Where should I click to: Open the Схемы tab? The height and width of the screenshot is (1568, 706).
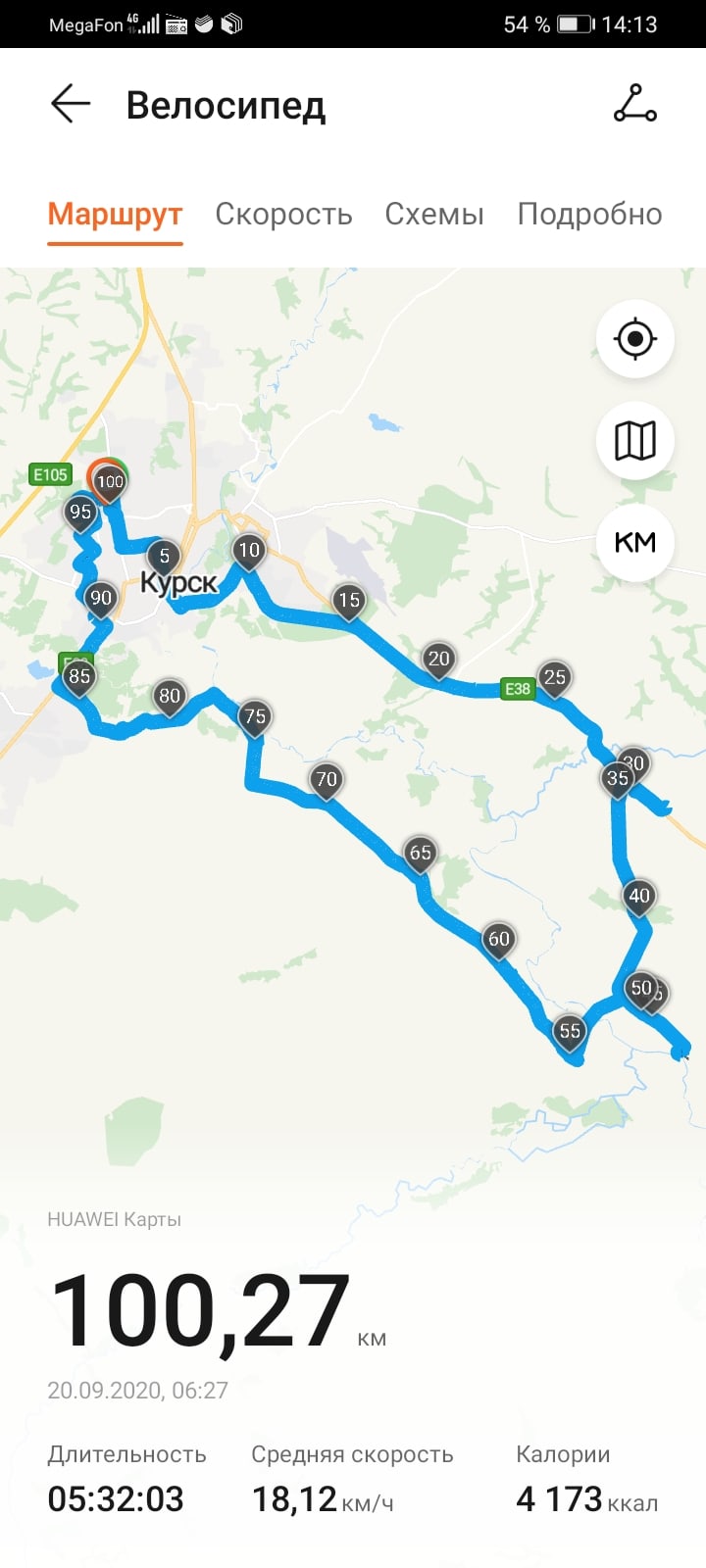pos(434,214)
